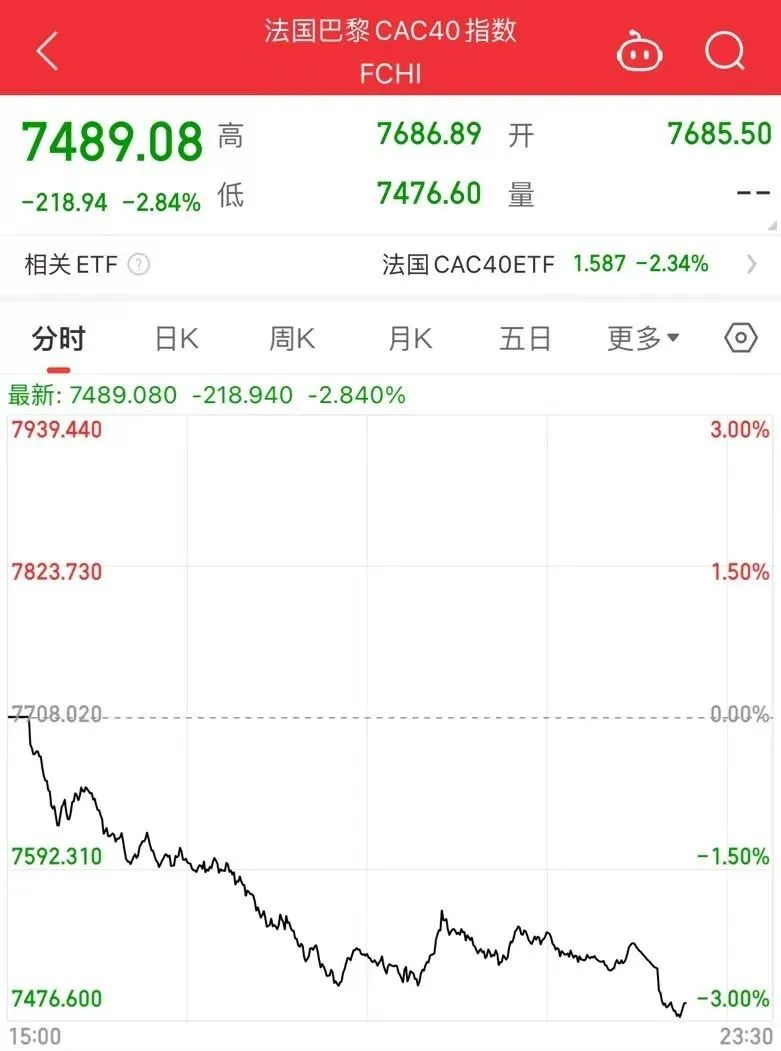Go back using the header arrow

[x=47, y=50]
